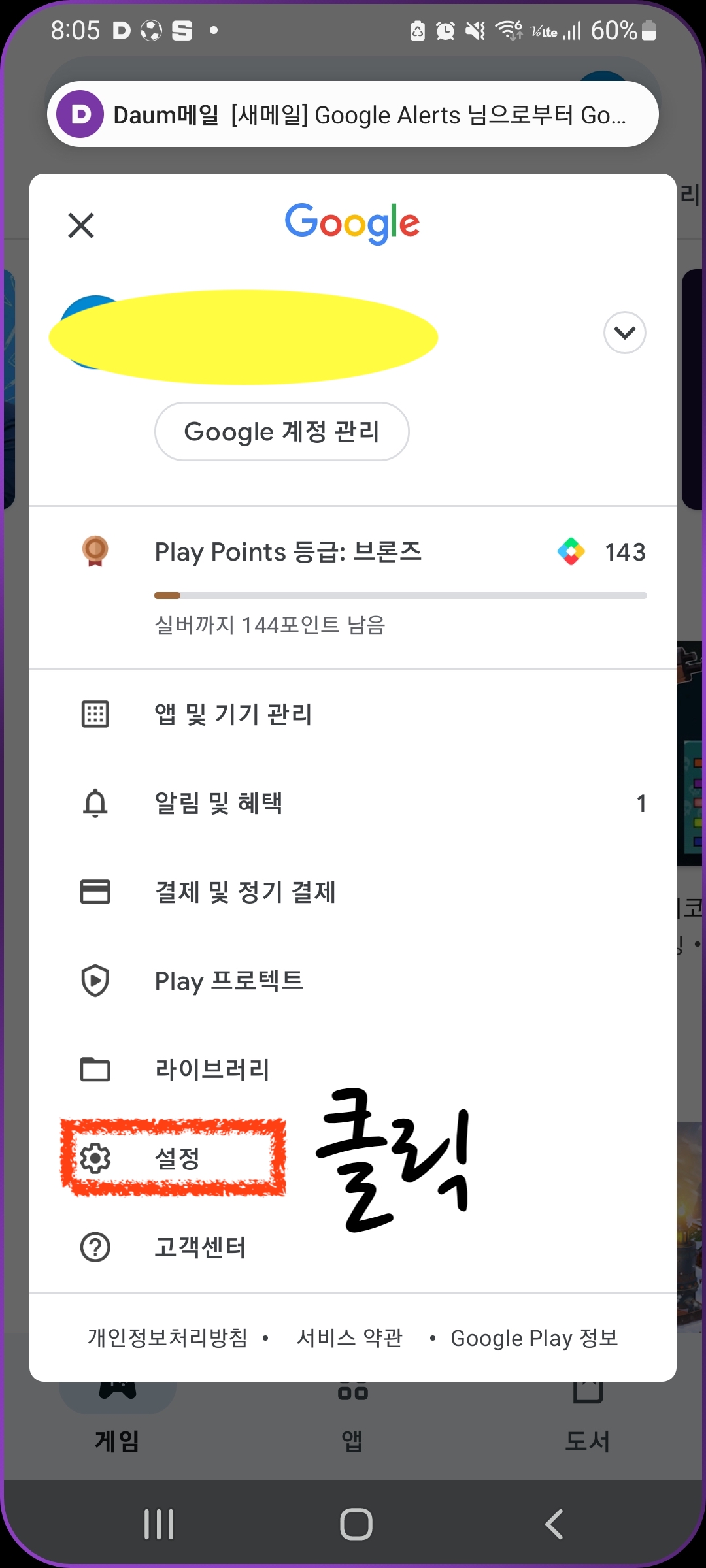Open 앱 및 기기 관리 grid icon
The image size is (706, 1568).
click(x=95, y=714)
